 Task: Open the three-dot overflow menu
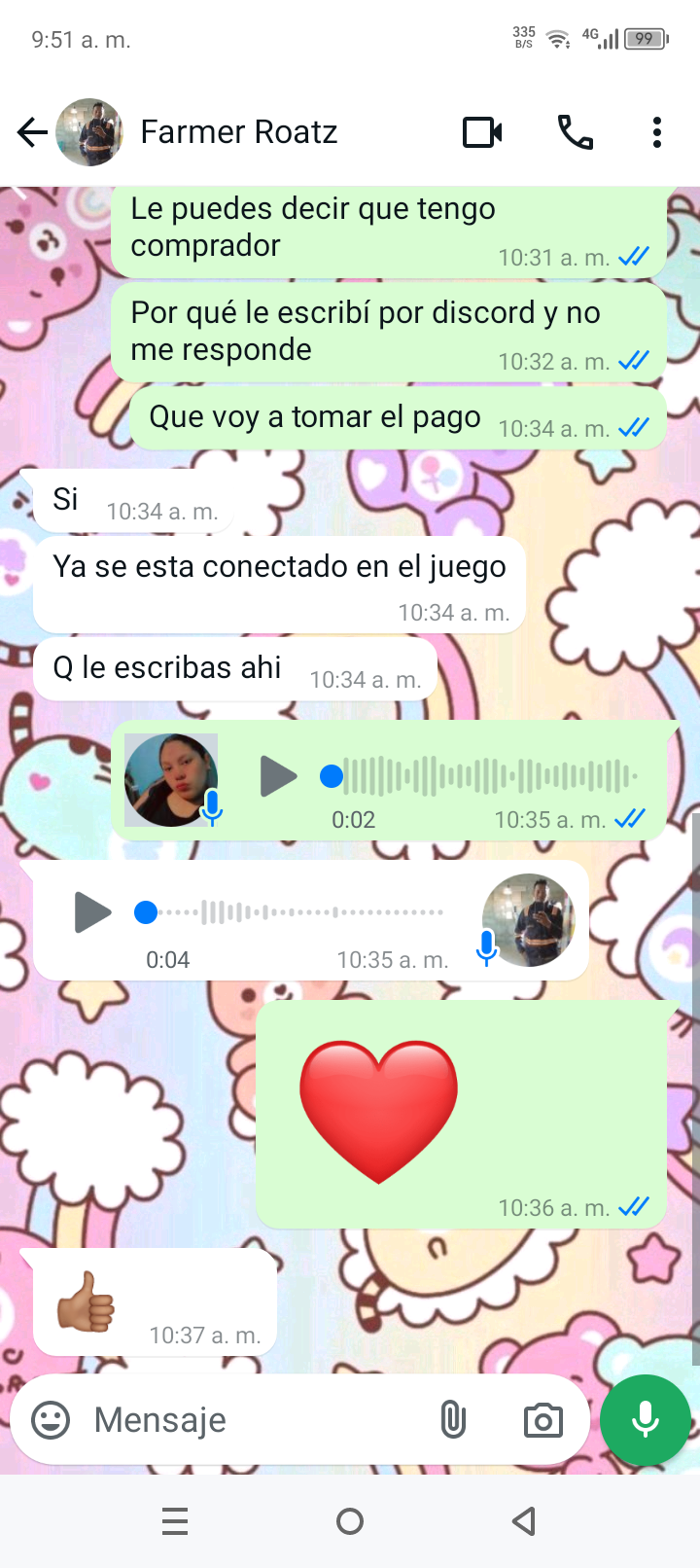click(x=657, y=132)
